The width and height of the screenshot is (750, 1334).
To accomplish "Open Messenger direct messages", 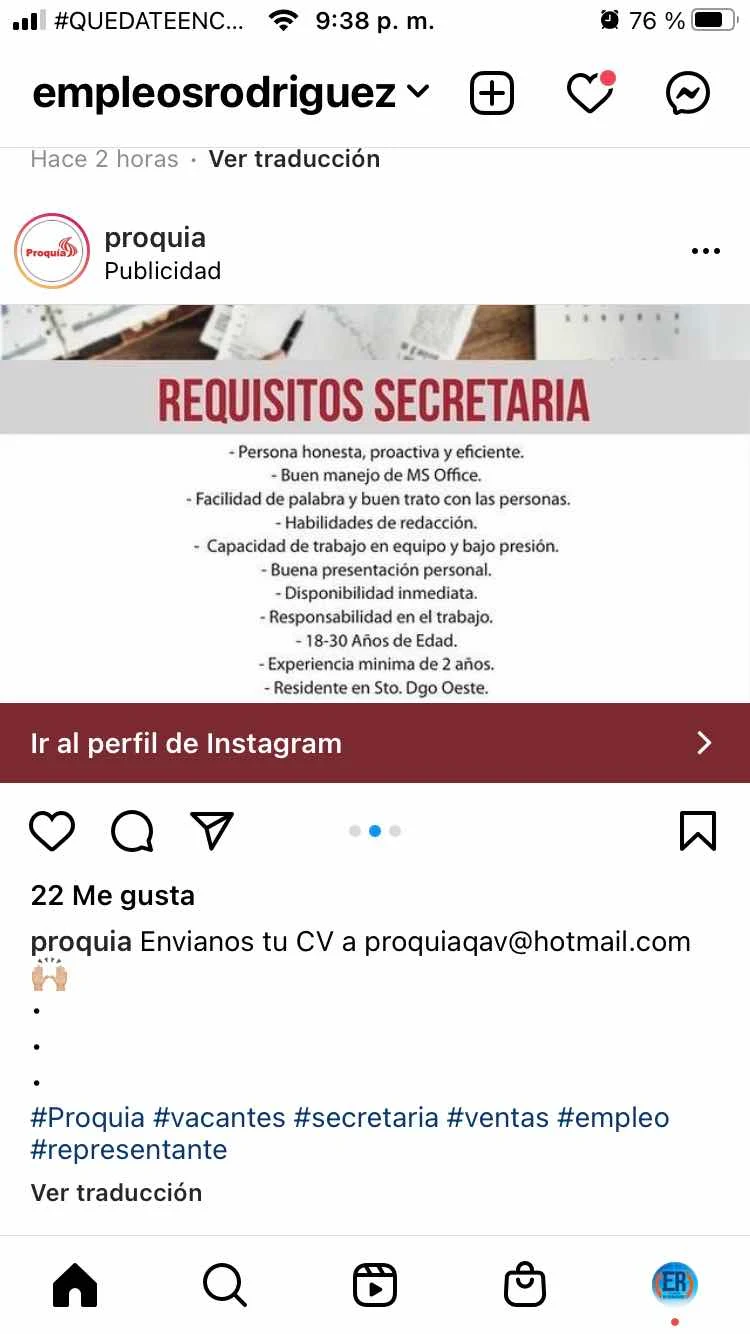I will tap(688, 94).
